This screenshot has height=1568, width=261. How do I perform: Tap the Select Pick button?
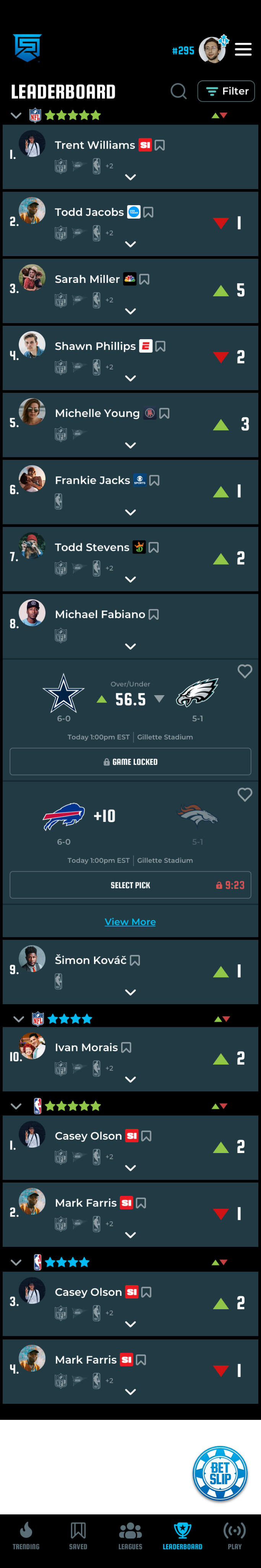130,885
